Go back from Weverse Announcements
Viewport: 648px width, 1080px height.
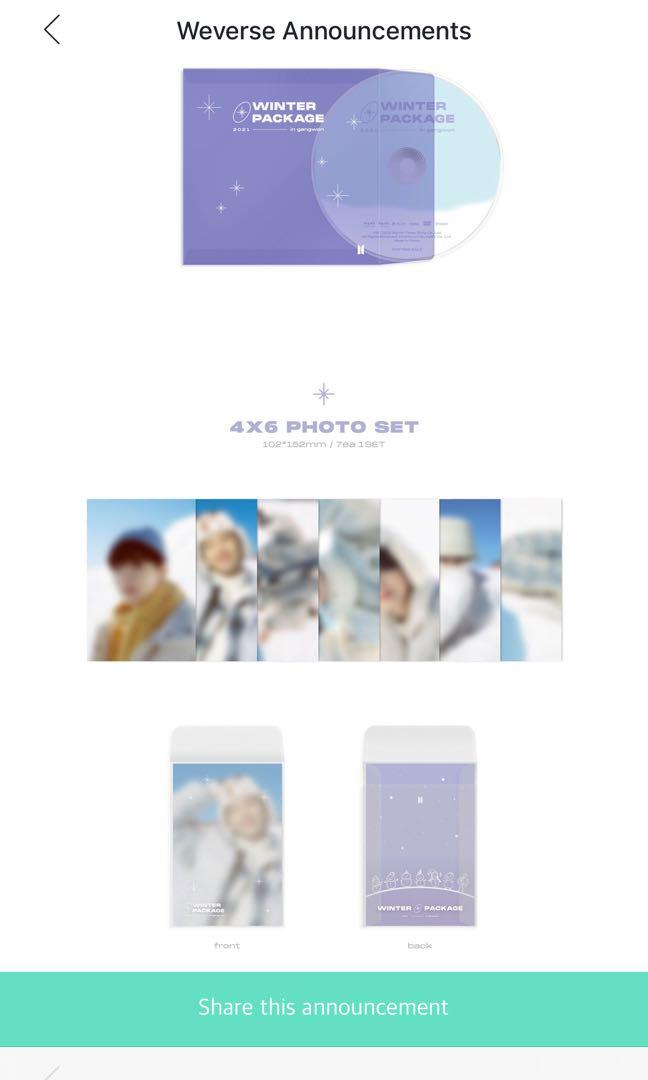[52, 30]
